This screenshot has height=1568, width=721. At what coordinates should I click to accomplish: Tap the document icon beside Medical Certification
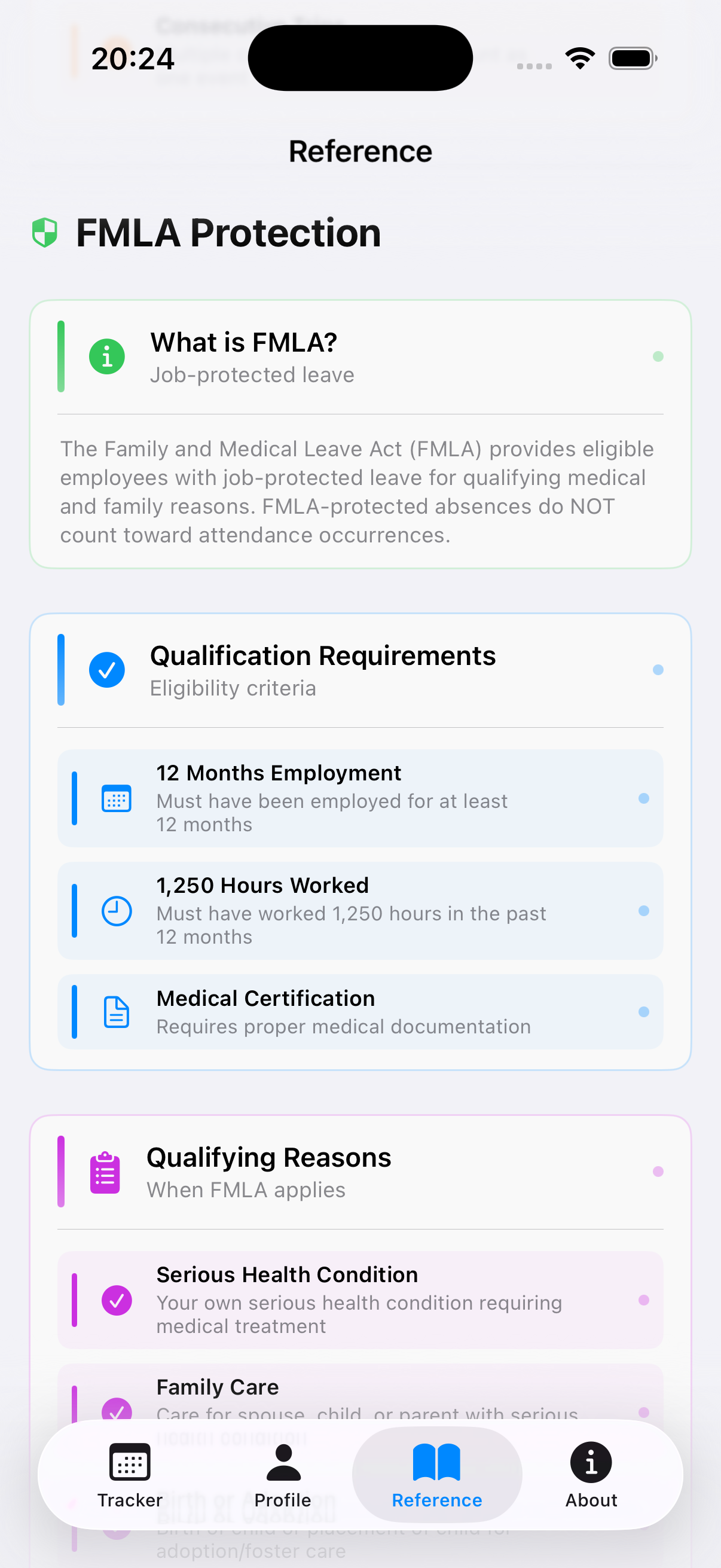[x=115, y=1012]
